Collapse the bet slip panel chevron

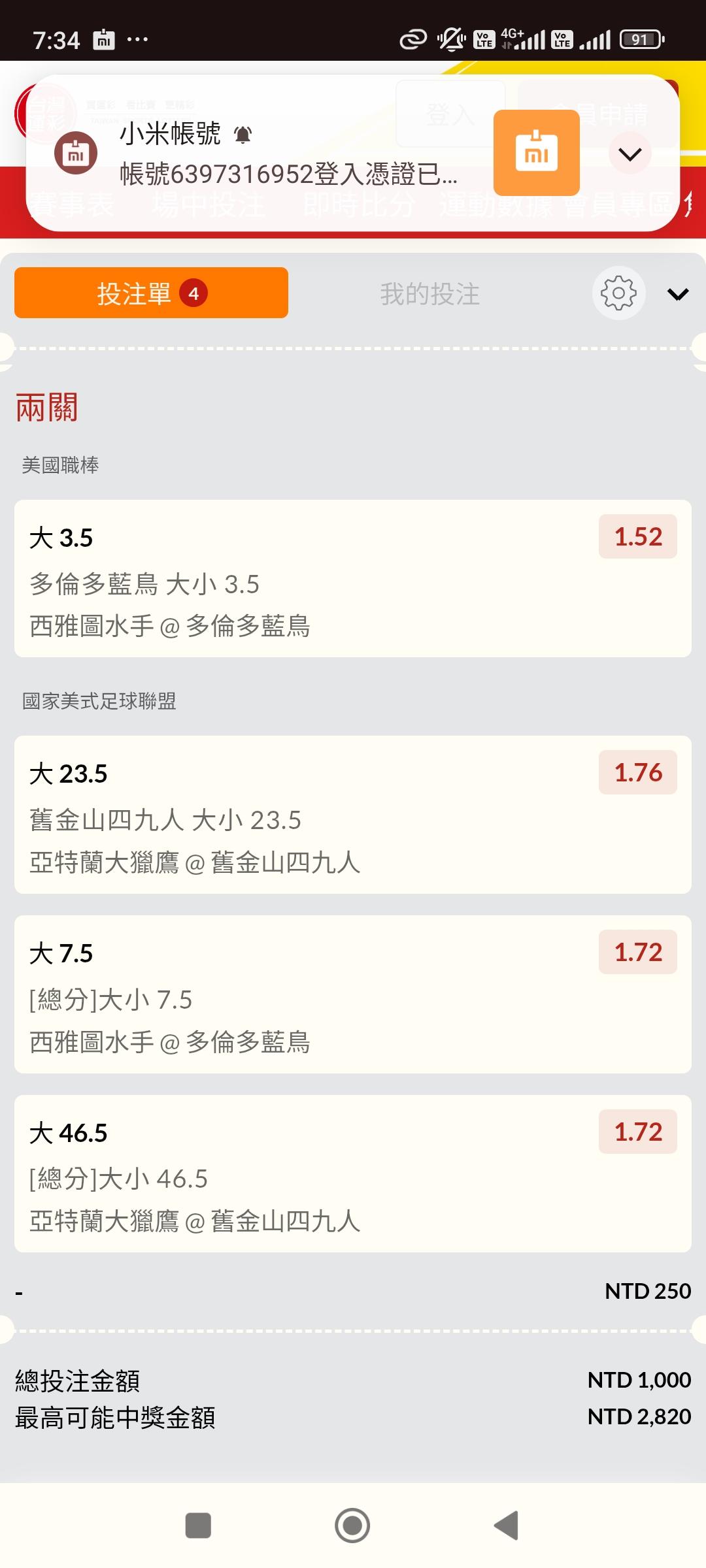pyautogui.click(x=678, y=295)
